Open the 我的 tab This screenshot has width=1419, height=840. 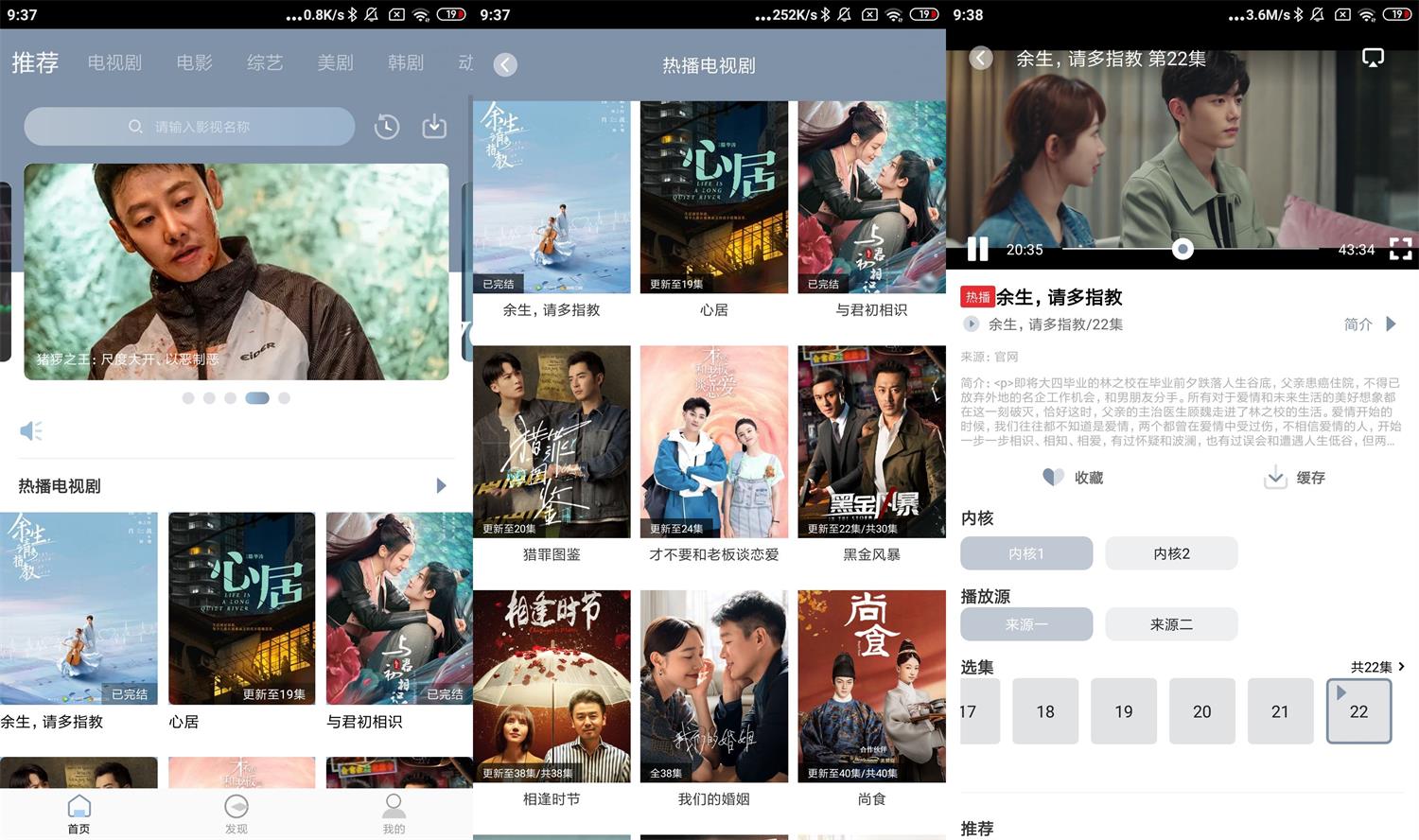tap(394, 814)
